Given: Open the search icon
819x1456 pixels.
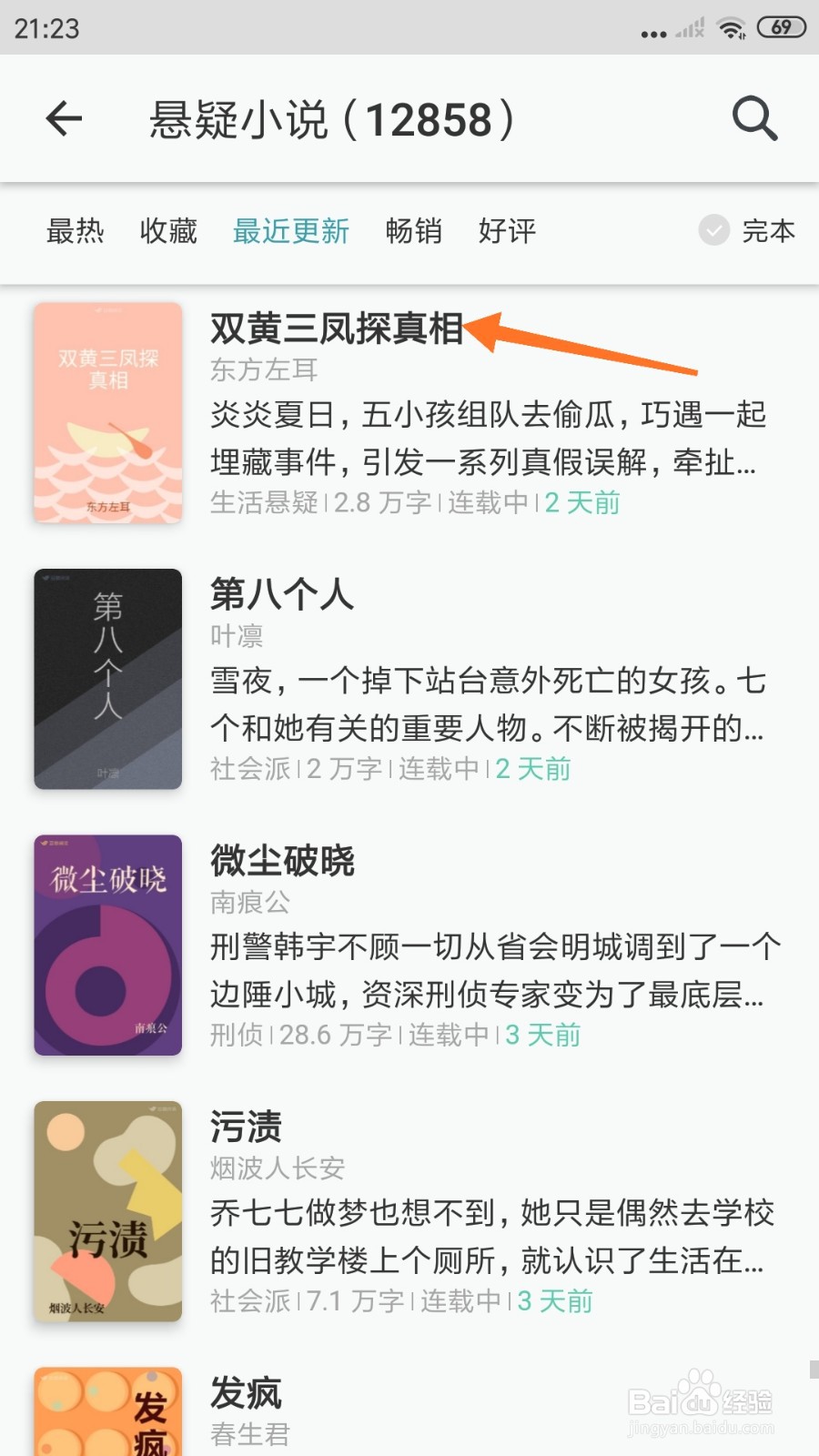Looking at the screenshot, I should coord(753,118).
